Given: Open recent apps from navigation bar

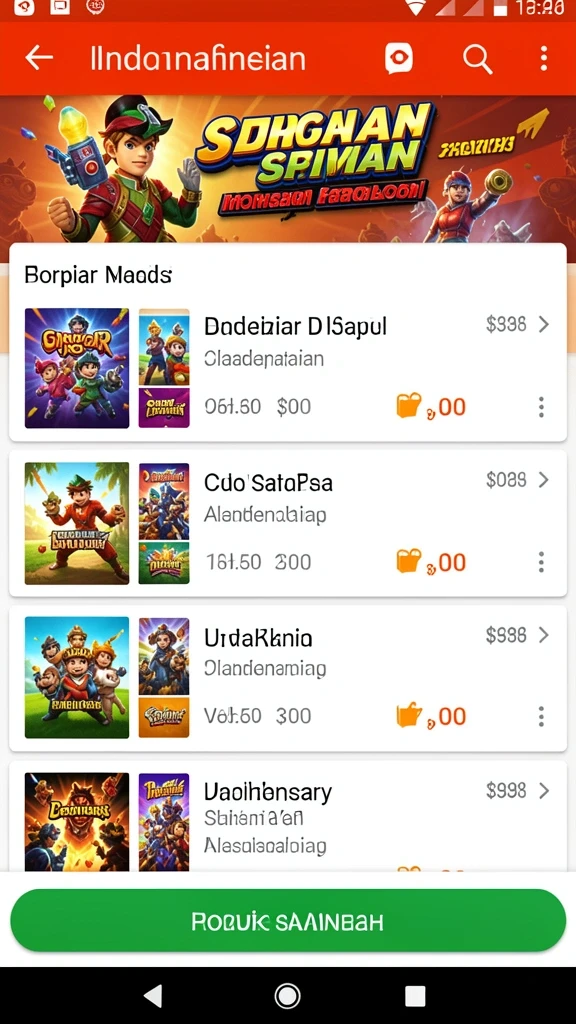Looking at the screenshot, I should tap(415, 996).
